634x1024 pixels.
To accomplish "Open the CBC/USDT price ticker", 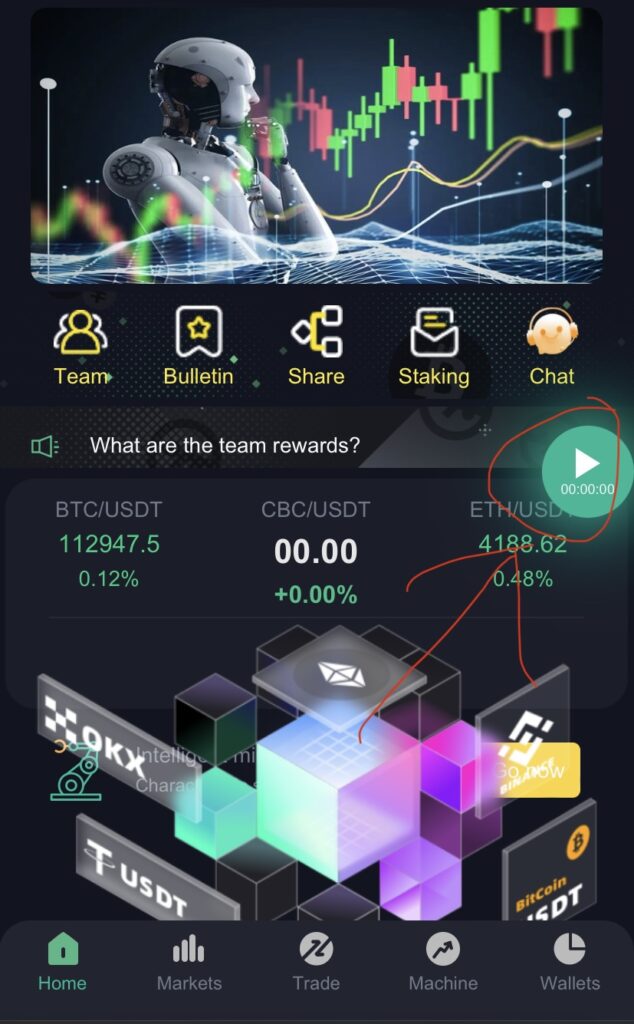I will (316, 552).
